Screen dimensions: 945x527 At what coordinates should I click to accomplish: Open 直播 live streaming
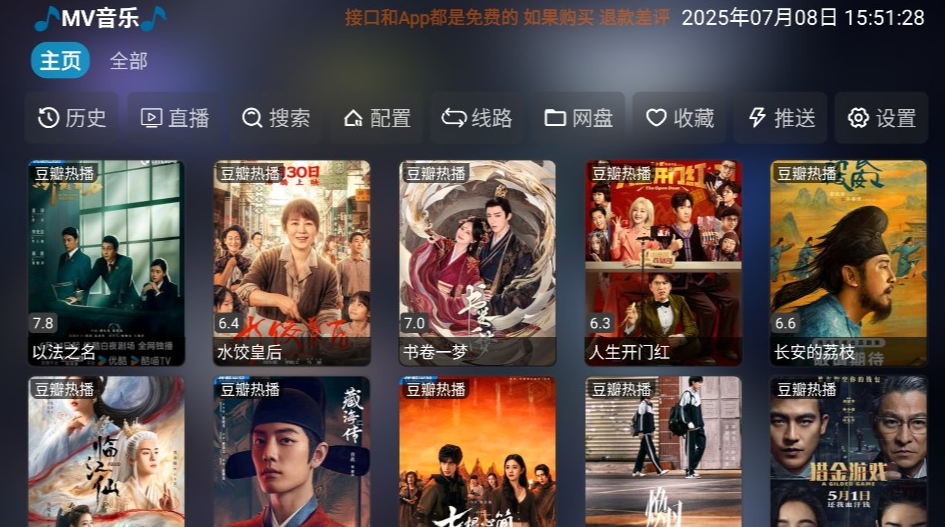(175, 118)
